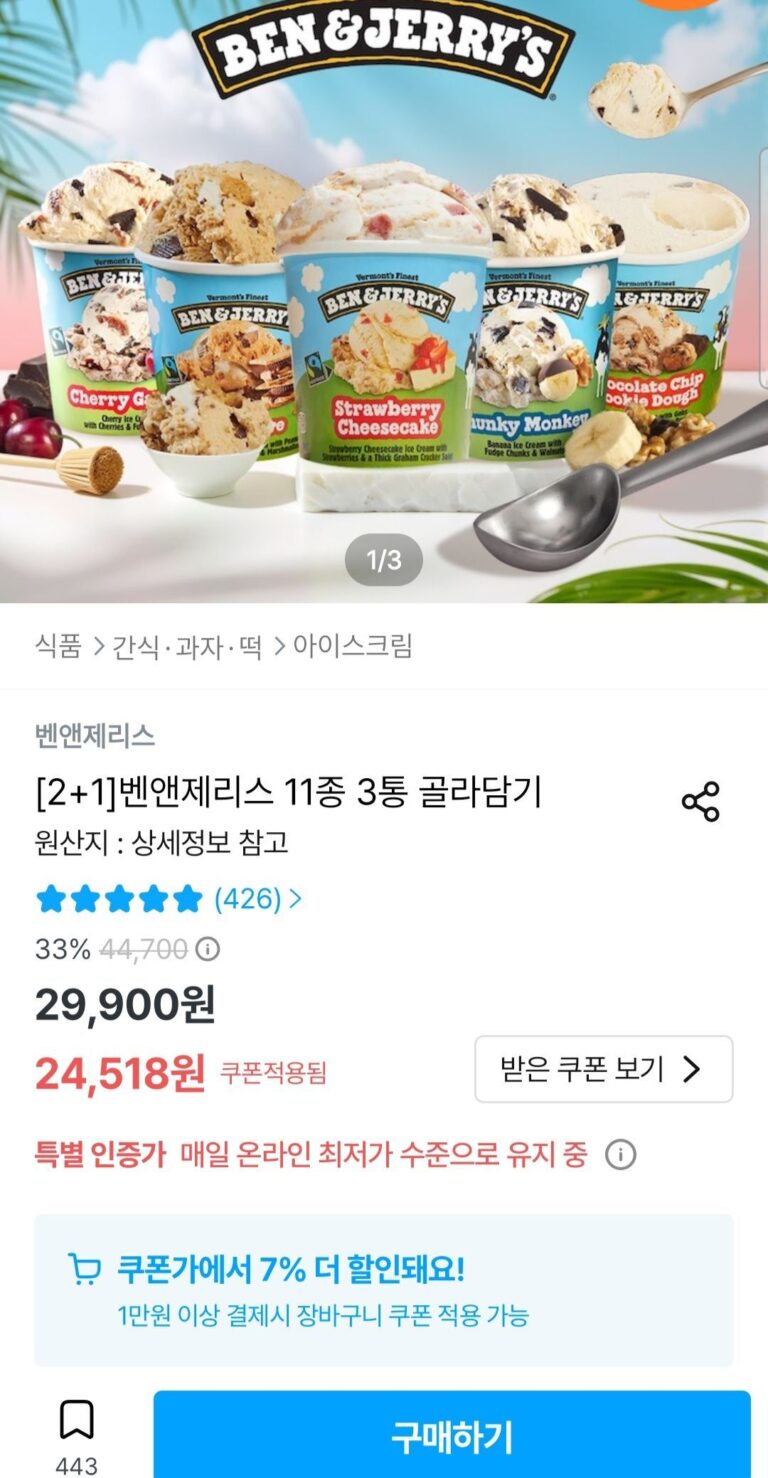768x1478 pixels.
Task: Browse the 아이스크림 category
Action: pyautogui.click(x=352, y=646)
